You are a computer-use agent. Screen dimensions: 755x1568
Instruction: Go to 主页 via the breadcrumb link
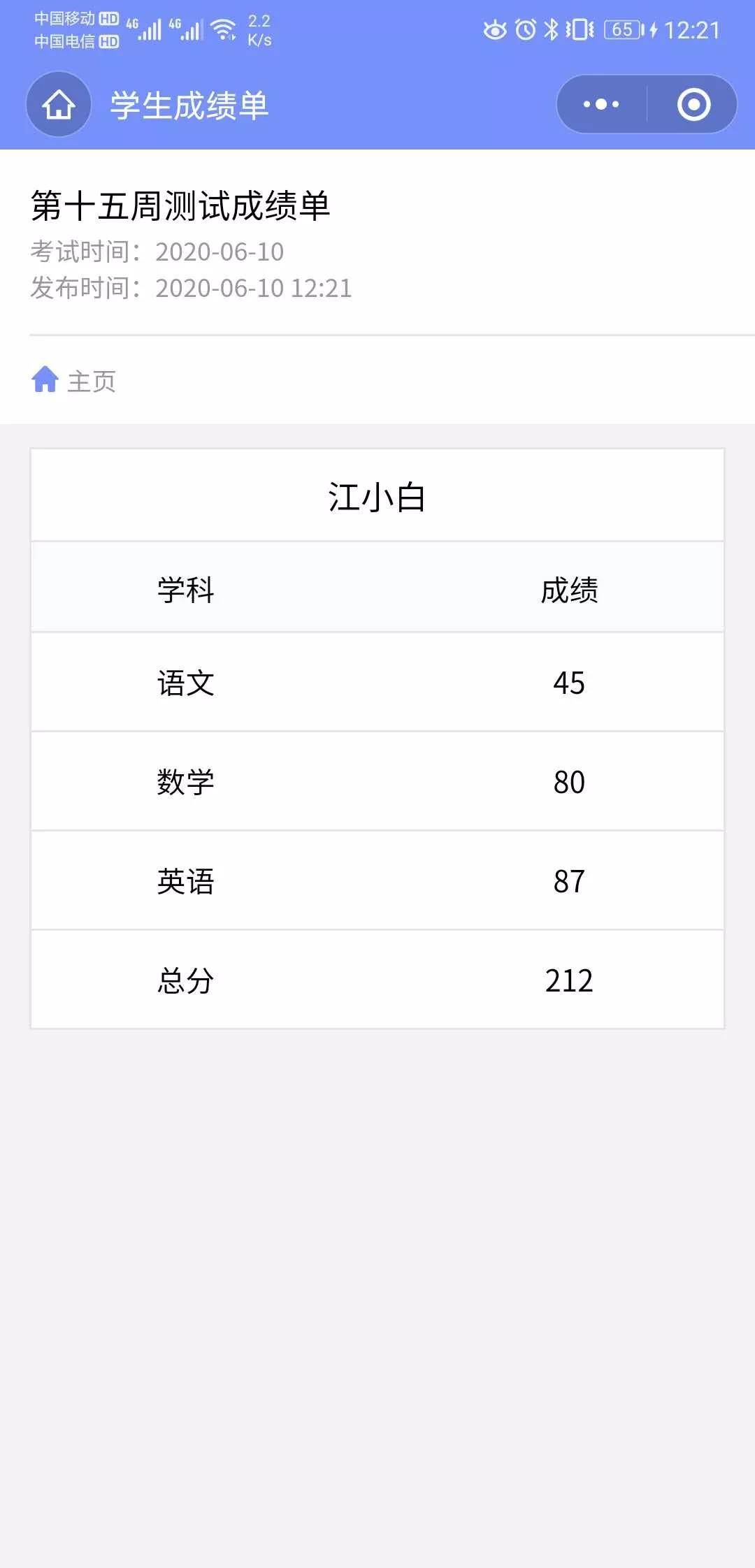(75, 381)
